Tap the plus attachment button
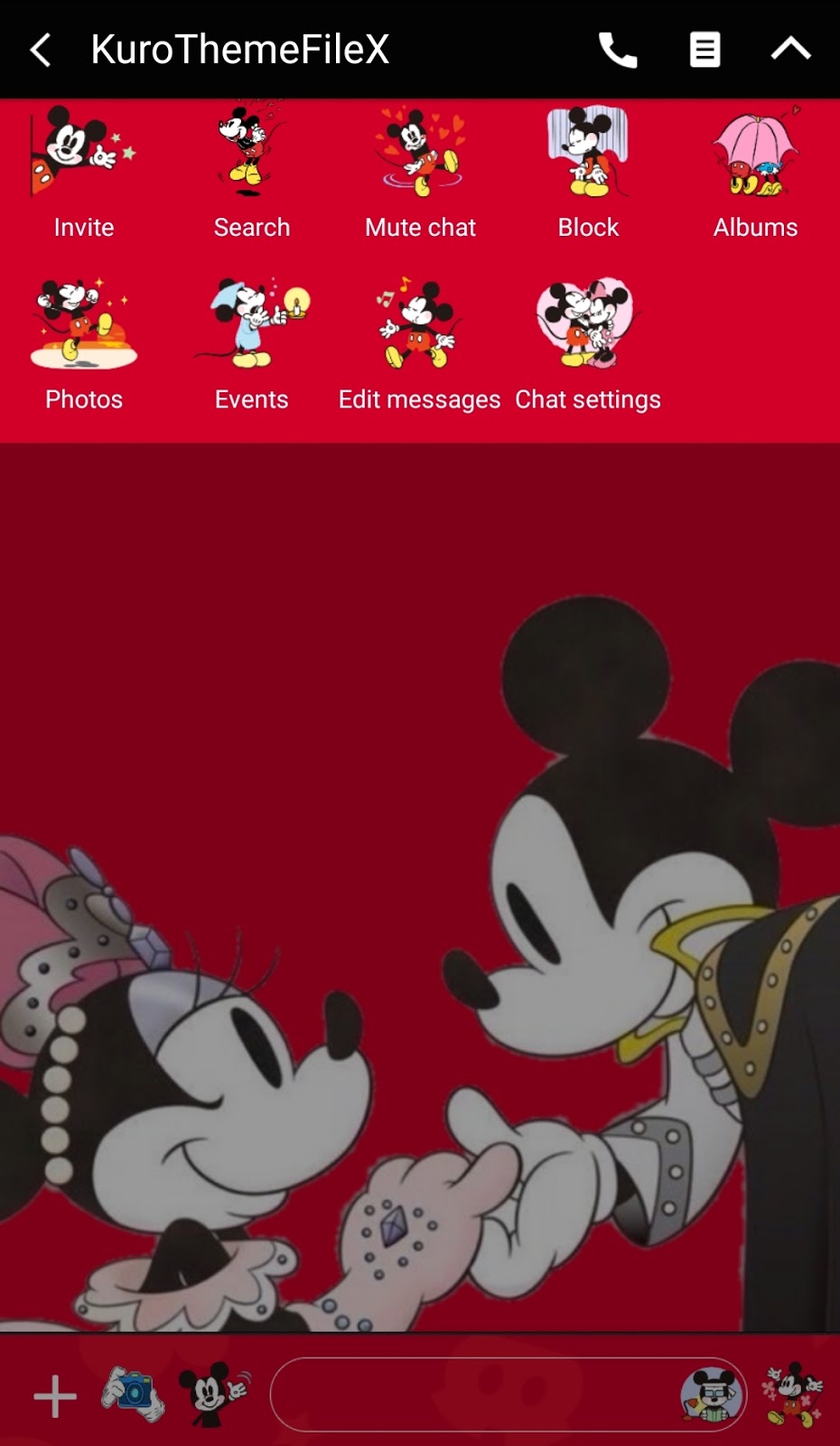This screenshot has height=1446, width=840. click(x=55, y=1396)
